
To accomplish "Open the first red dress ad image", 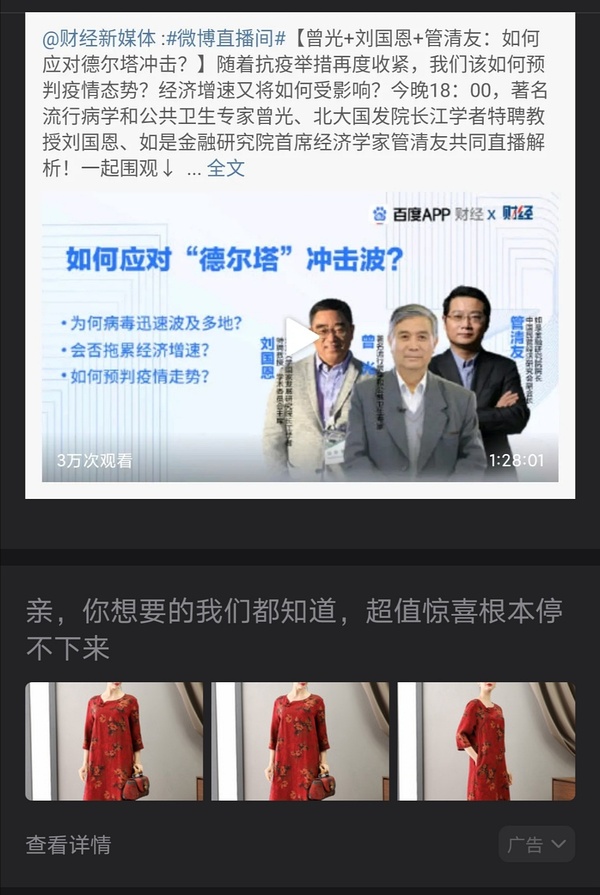I will (x=114, y=741).
